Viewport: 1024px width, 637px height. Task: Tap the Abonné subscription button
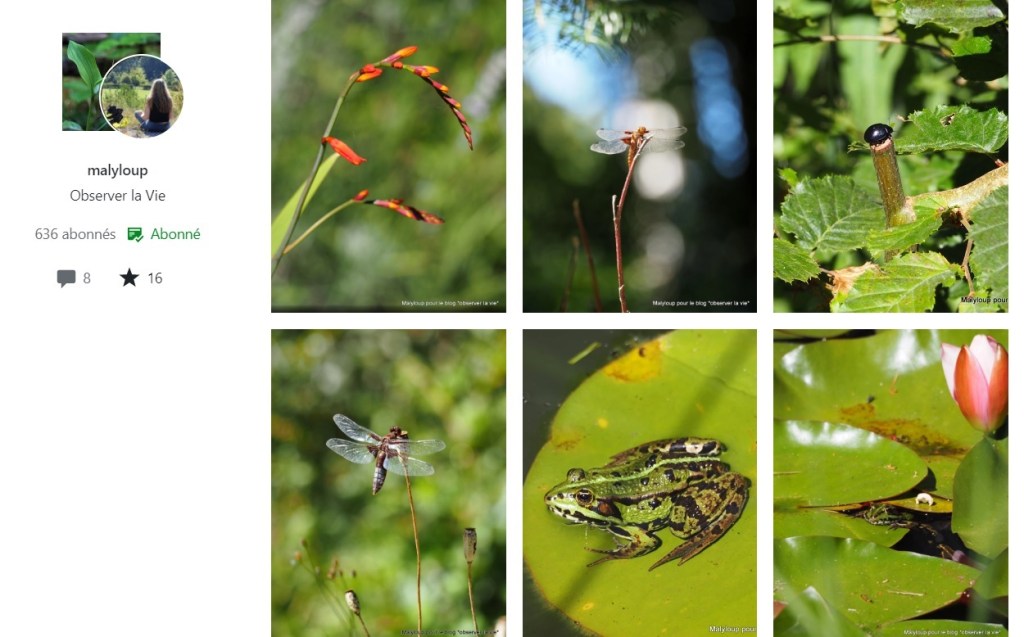[164, 234]
